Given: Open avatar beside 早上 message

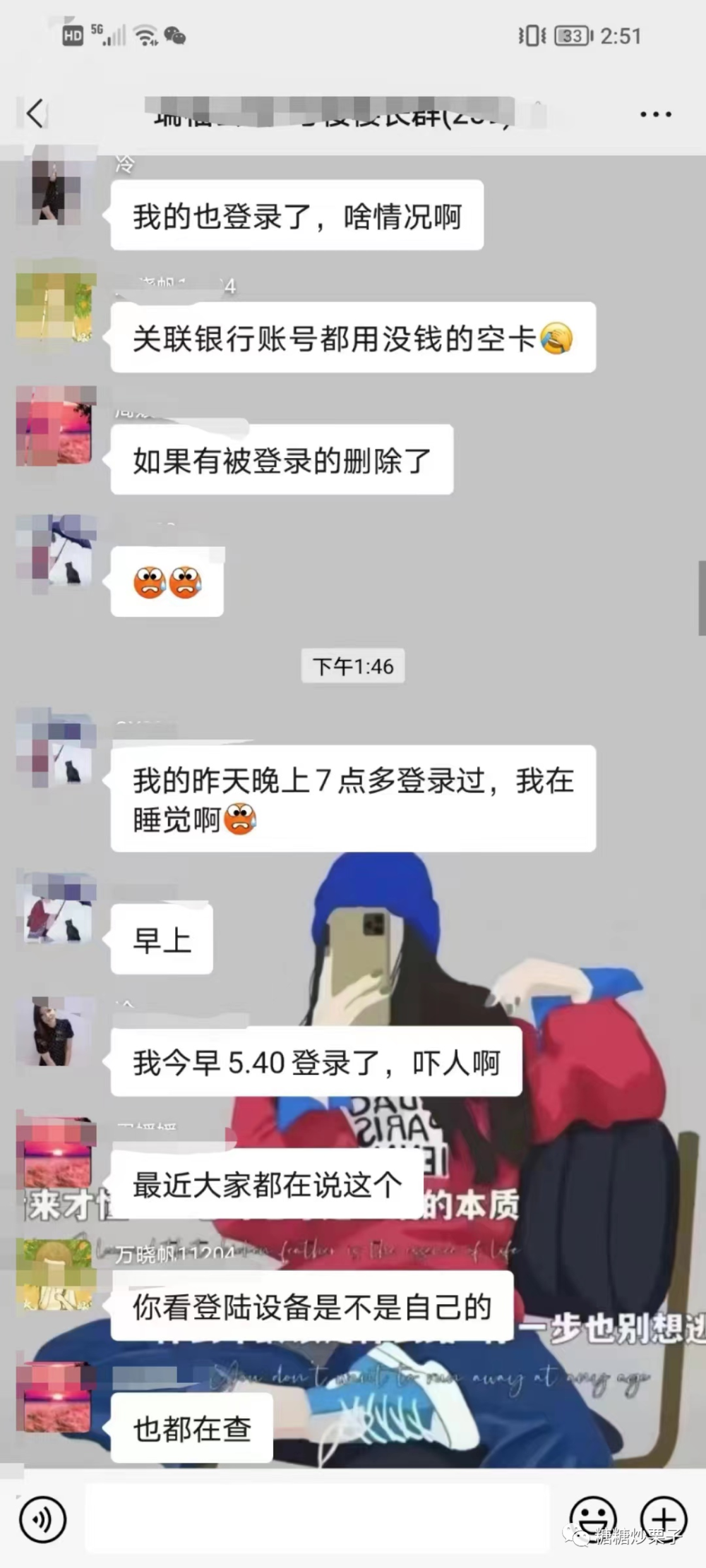Looking at the screenshot, I should point(58,909).
